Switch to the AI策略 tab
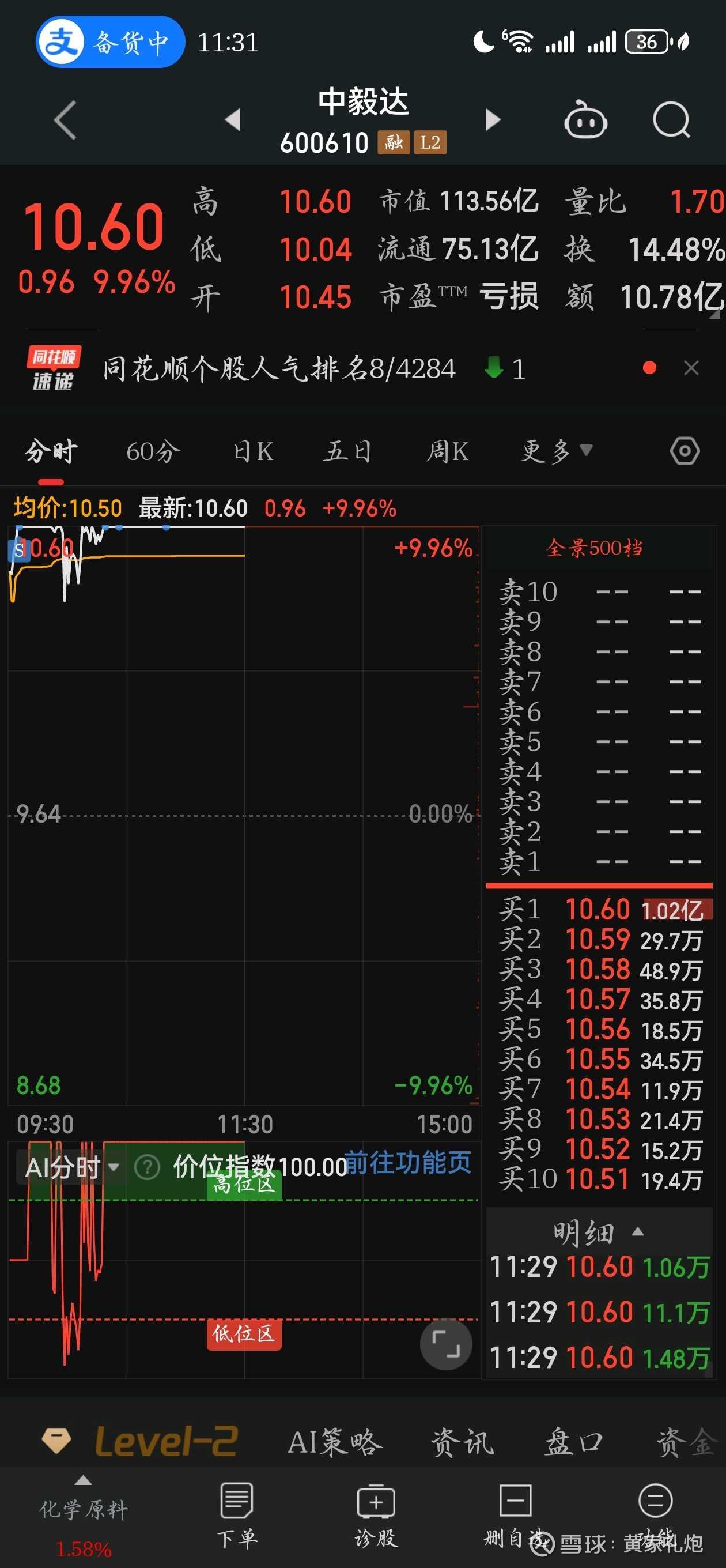The width and height of the screenshot is (726, 1568). (335, 1442)
